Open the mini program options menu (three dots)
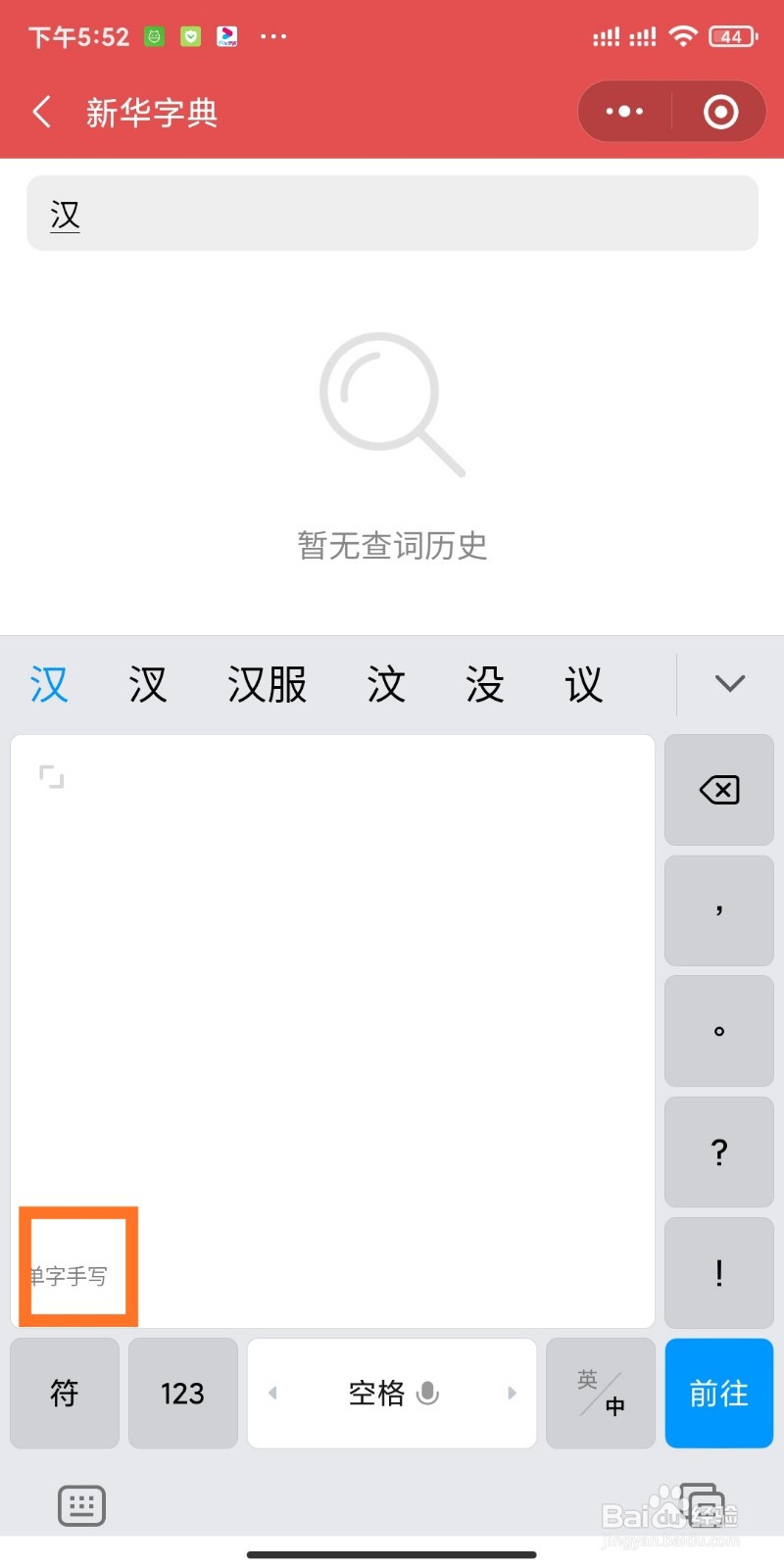 [624, 111]
